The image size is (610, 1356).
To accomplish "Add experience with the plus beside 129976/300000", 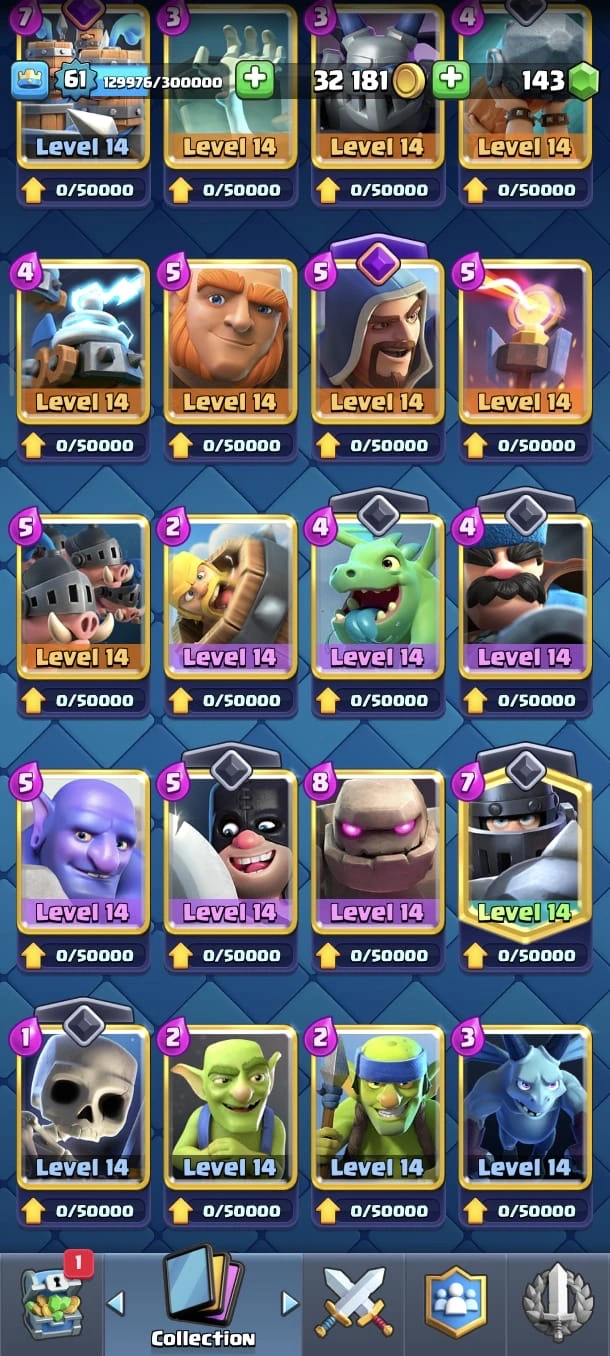I will (x=256, y=80).
